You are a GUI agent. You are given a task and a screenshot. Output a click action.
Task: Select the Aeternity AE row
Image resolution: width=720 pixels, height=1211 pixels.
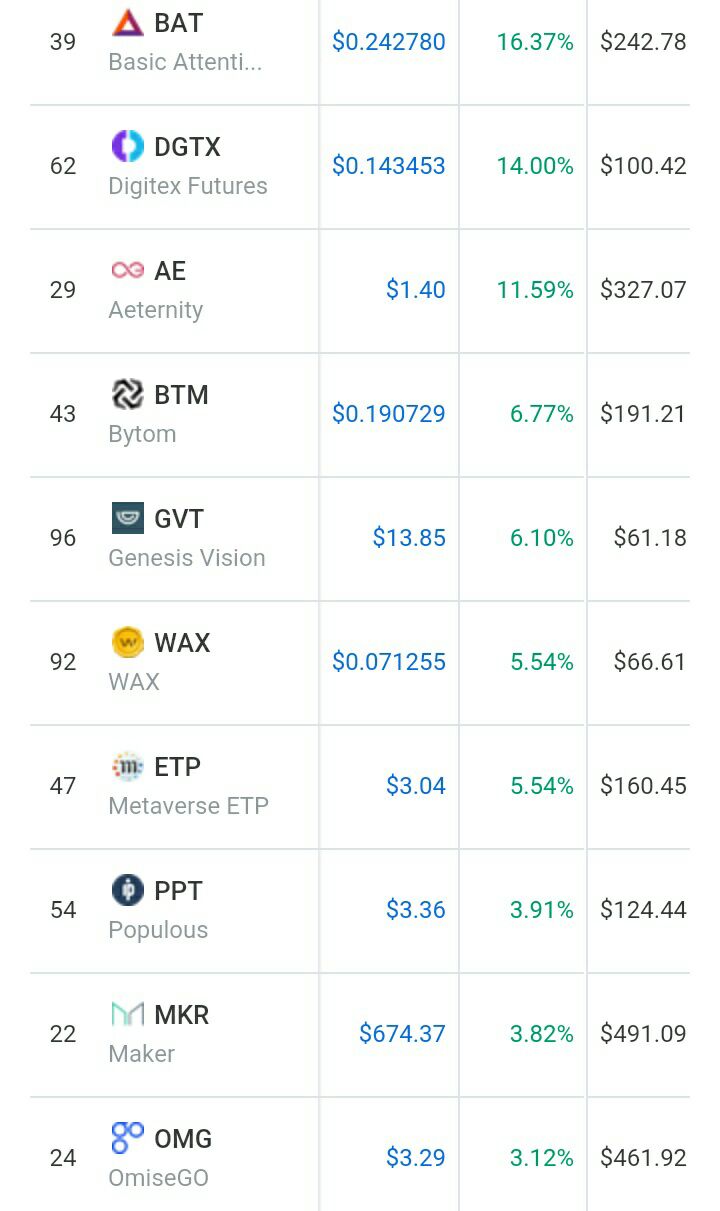(x=360, y=291)
